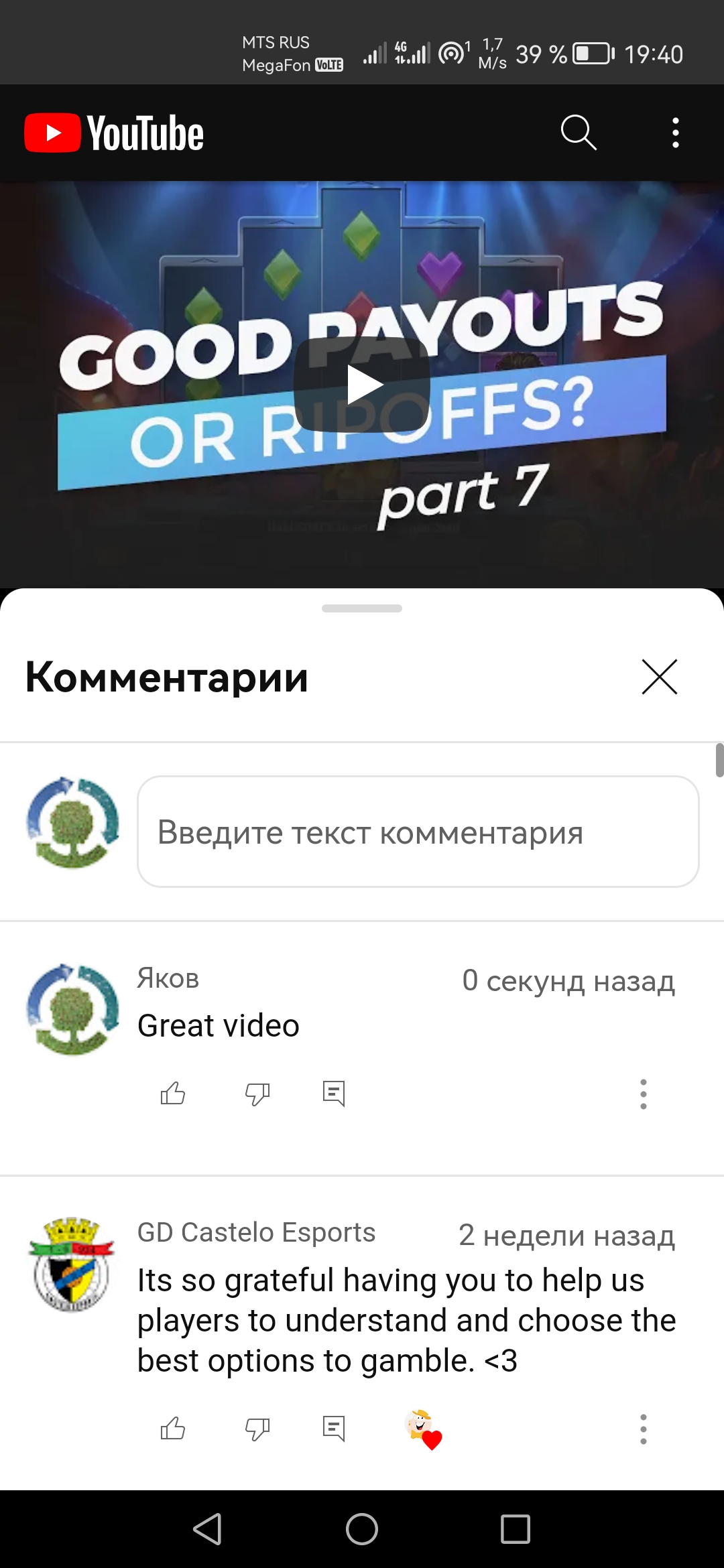Like Яков's Great video comment
Viewport: 724px width, 1568px height.
(x=173, y=1094)
